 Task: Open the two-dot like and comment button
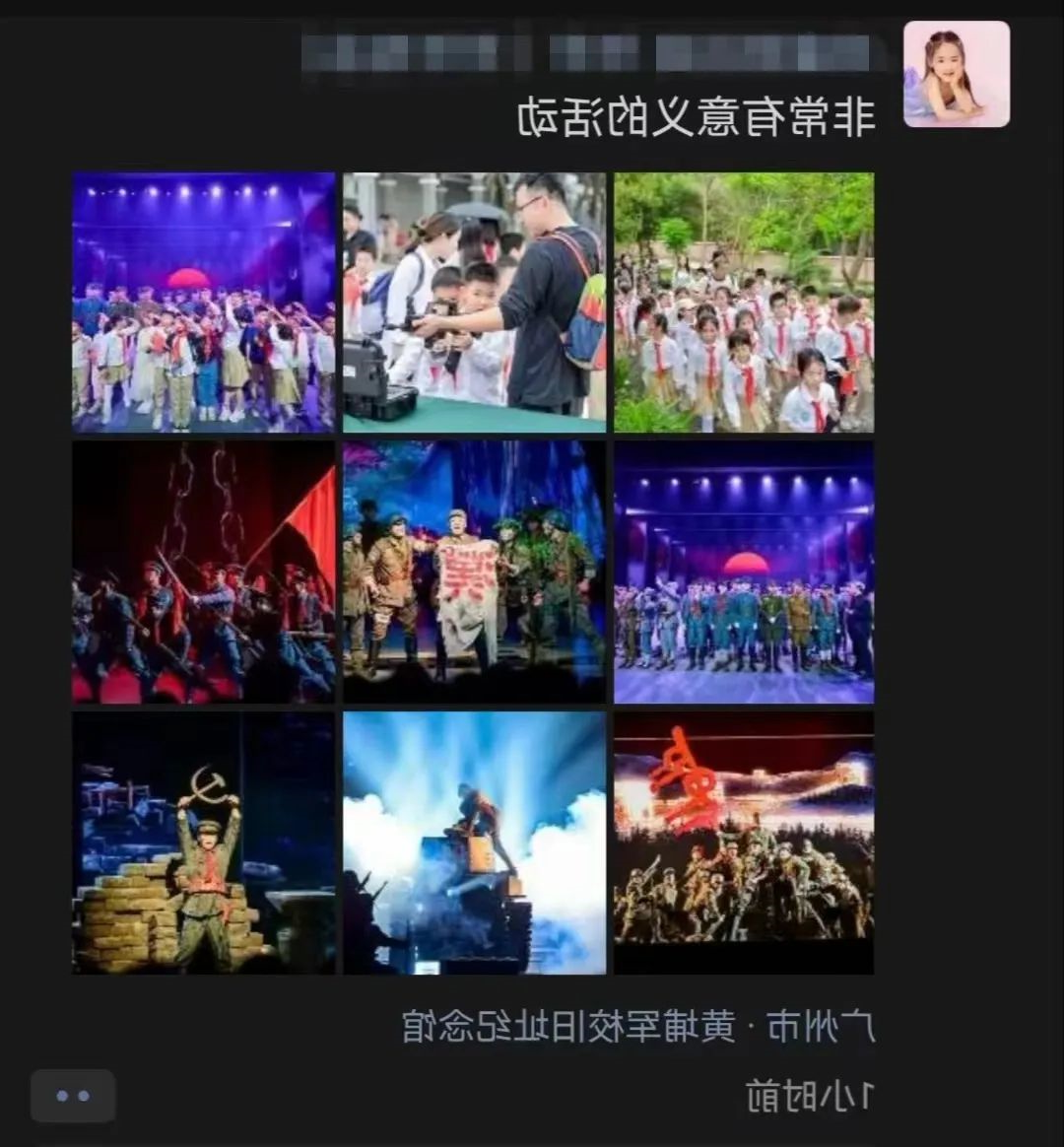point(73,1096)
